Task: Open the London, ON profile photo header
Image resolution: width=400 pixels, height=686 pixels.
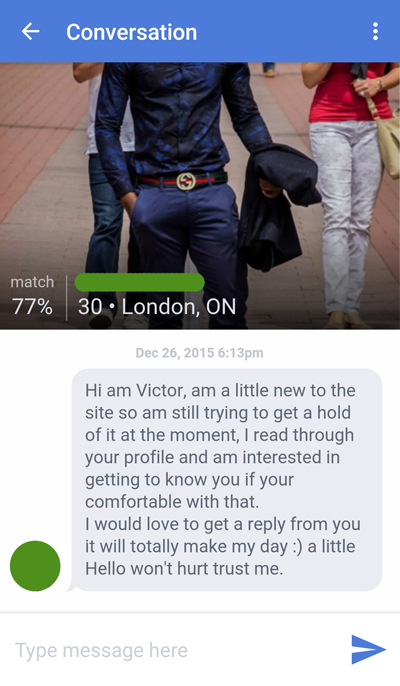Action: coord(200,196)
